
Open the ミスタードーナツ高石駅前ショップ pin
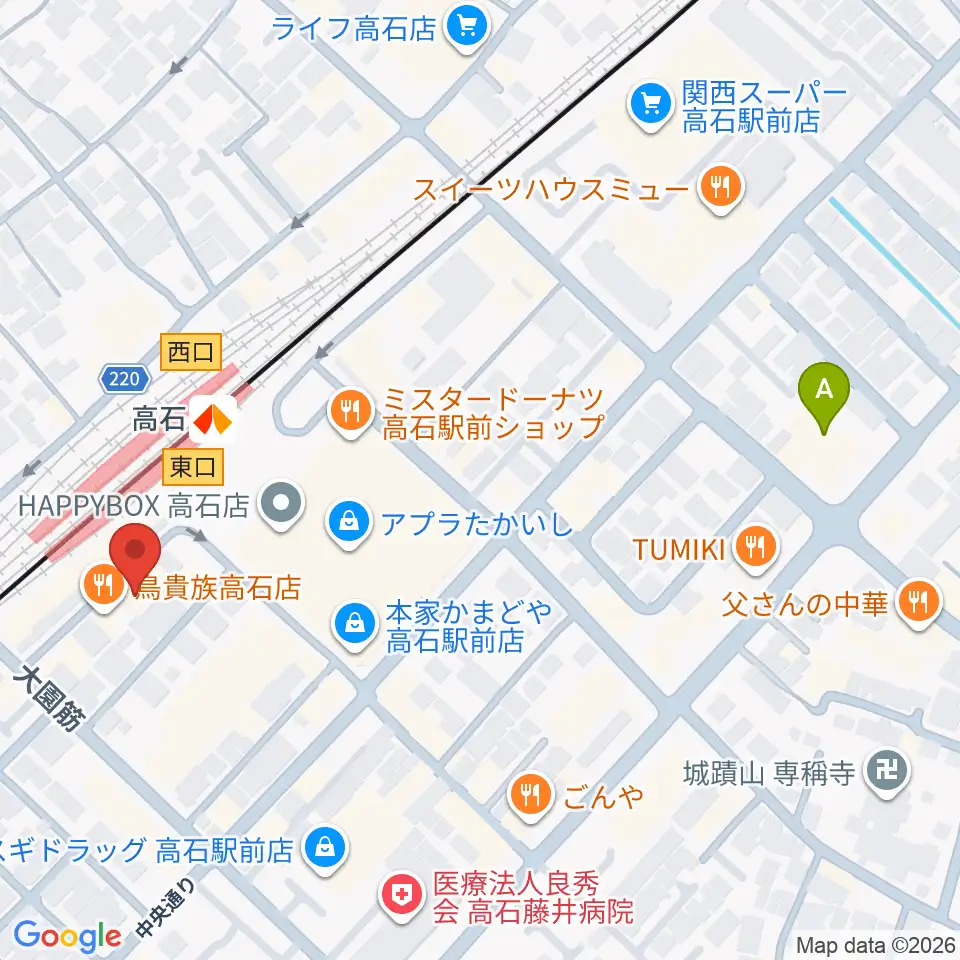point(350,413)
